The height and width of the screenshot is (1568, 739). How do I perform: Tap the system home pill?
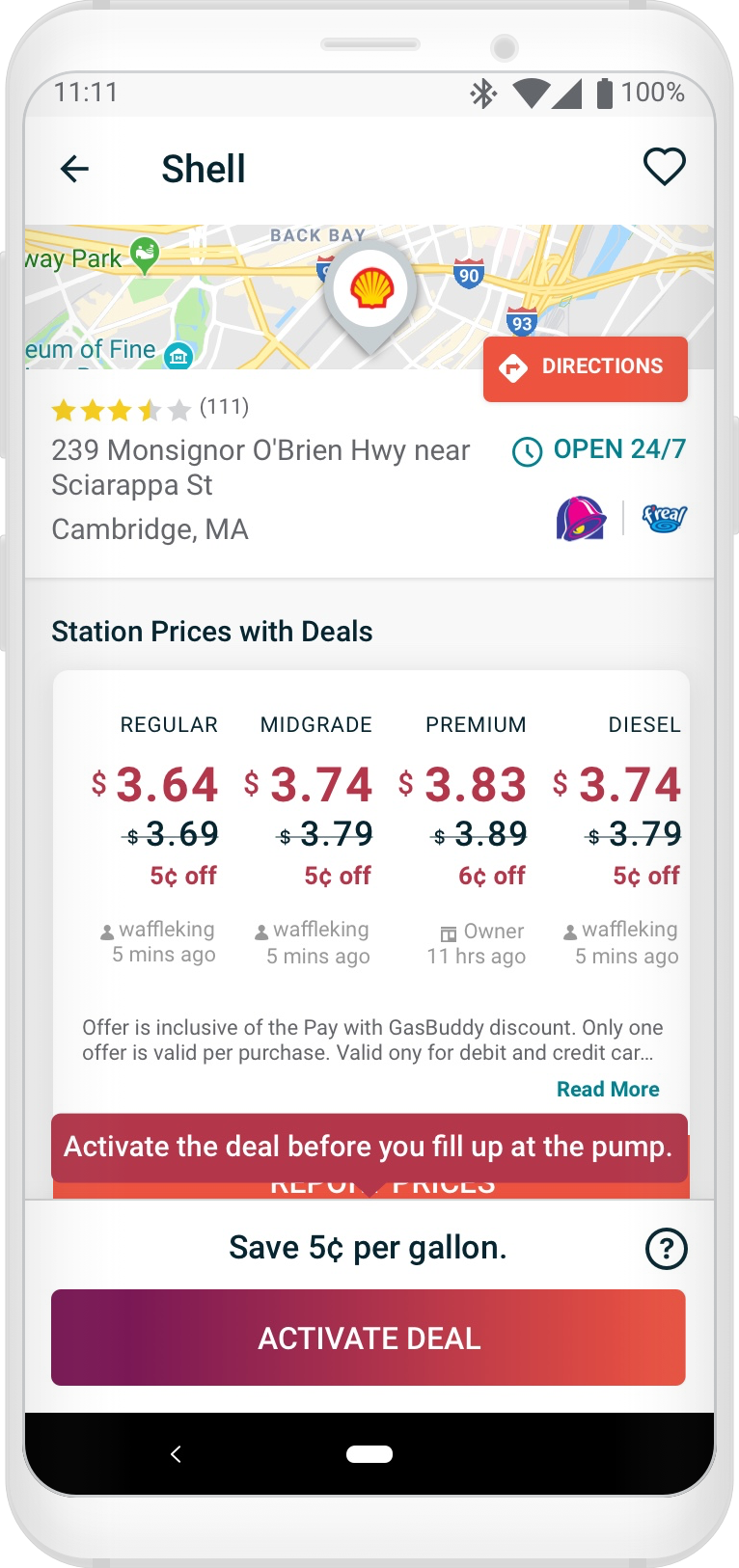pyautogui.click(x=369, y=1453)
